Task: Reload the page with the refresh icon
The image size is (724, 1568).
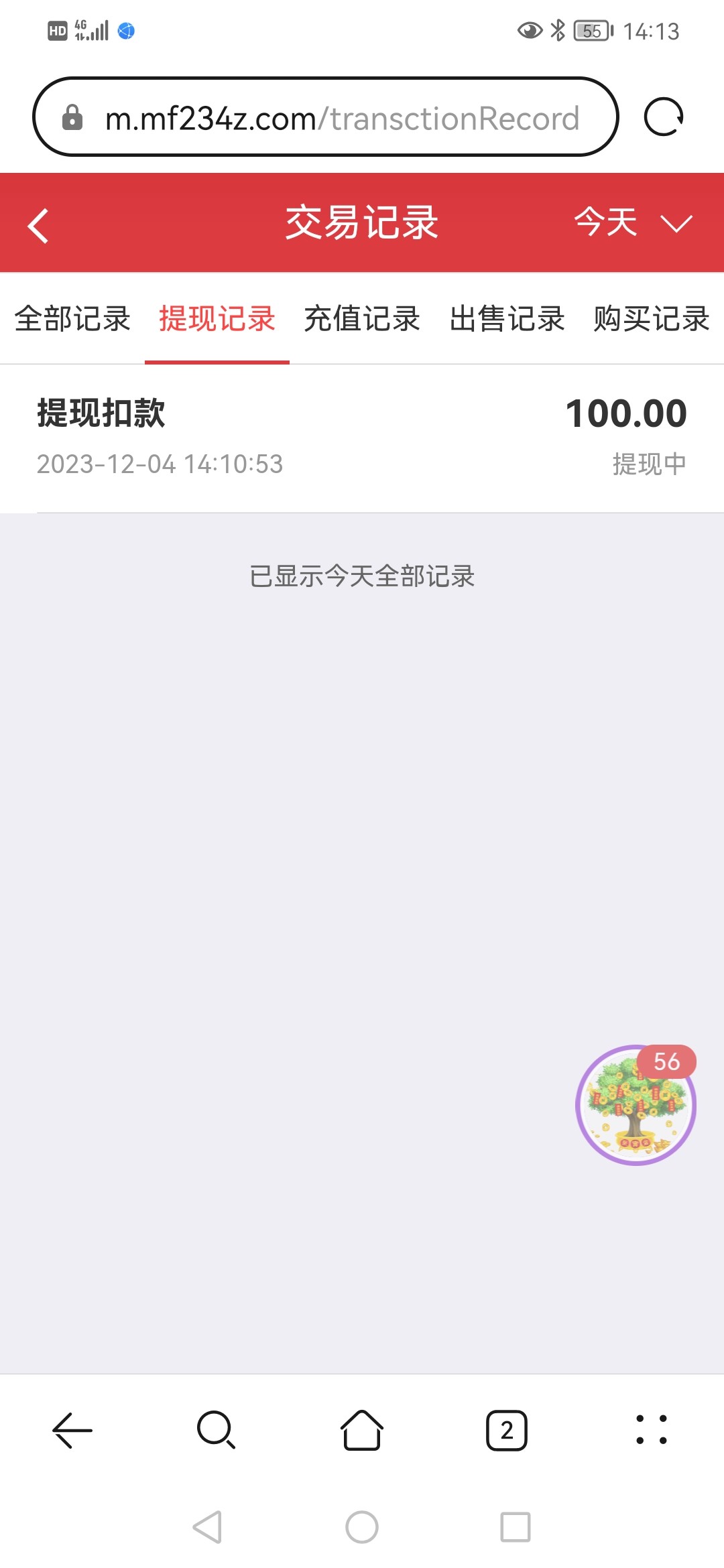Action: point(663,117)
